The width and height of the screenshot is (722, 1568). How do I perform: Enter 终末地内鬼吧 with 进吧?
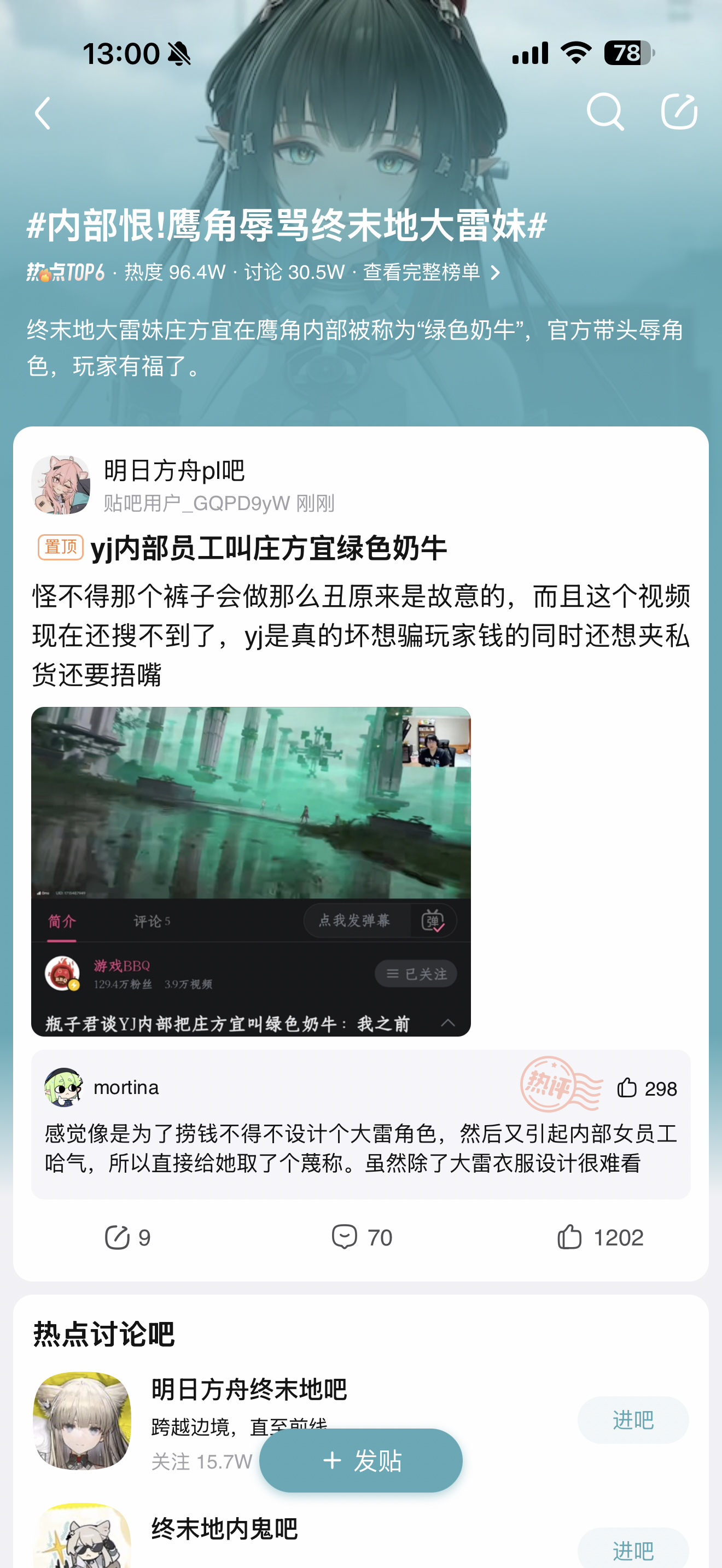633,1549
